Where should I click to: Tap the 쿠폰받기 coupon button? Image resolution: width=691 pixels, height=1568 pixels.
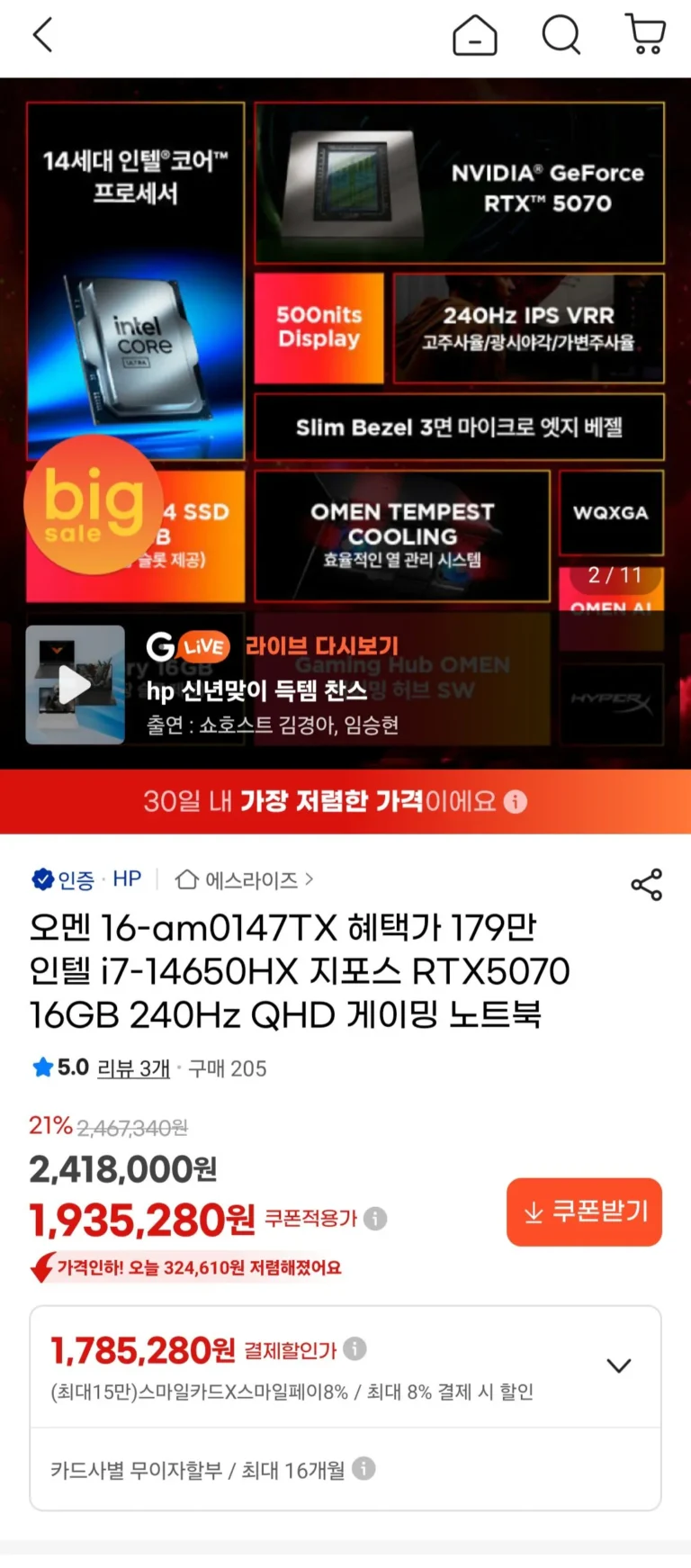pyautogui.click(x=584, y=1212)
